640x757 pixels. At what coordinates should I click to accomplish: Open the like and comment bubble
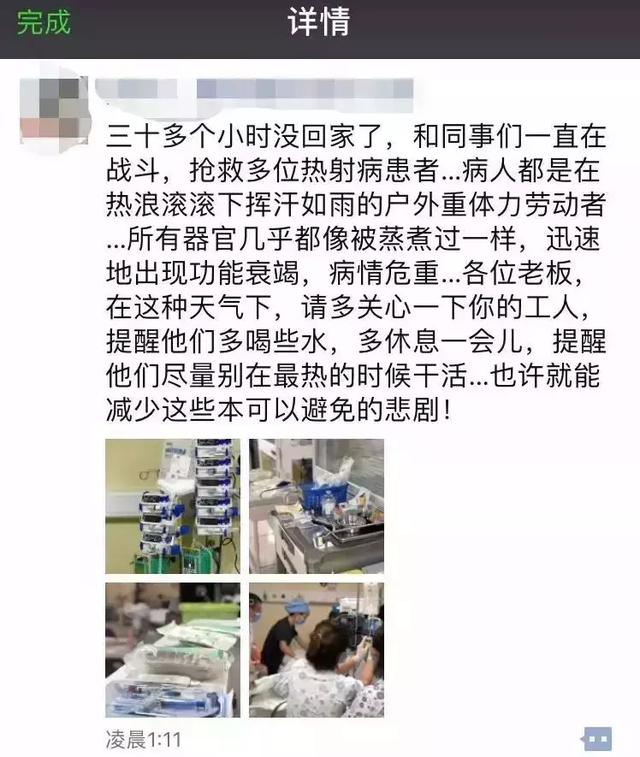coord(596,739)
